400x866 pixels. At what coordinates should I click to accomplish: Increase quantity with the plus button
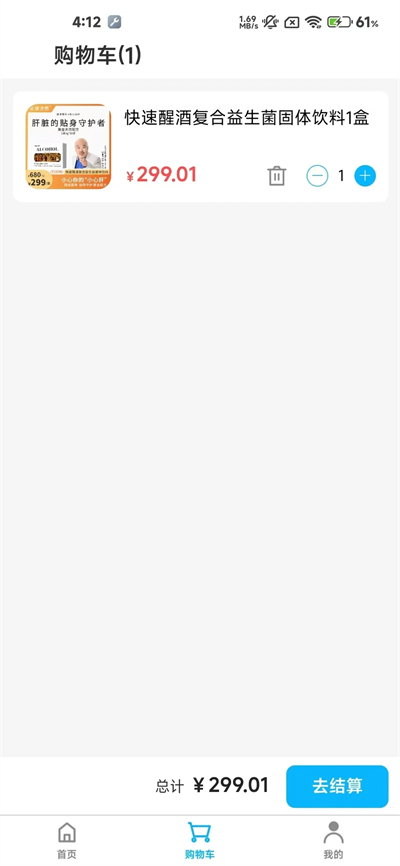pos(365,176)
